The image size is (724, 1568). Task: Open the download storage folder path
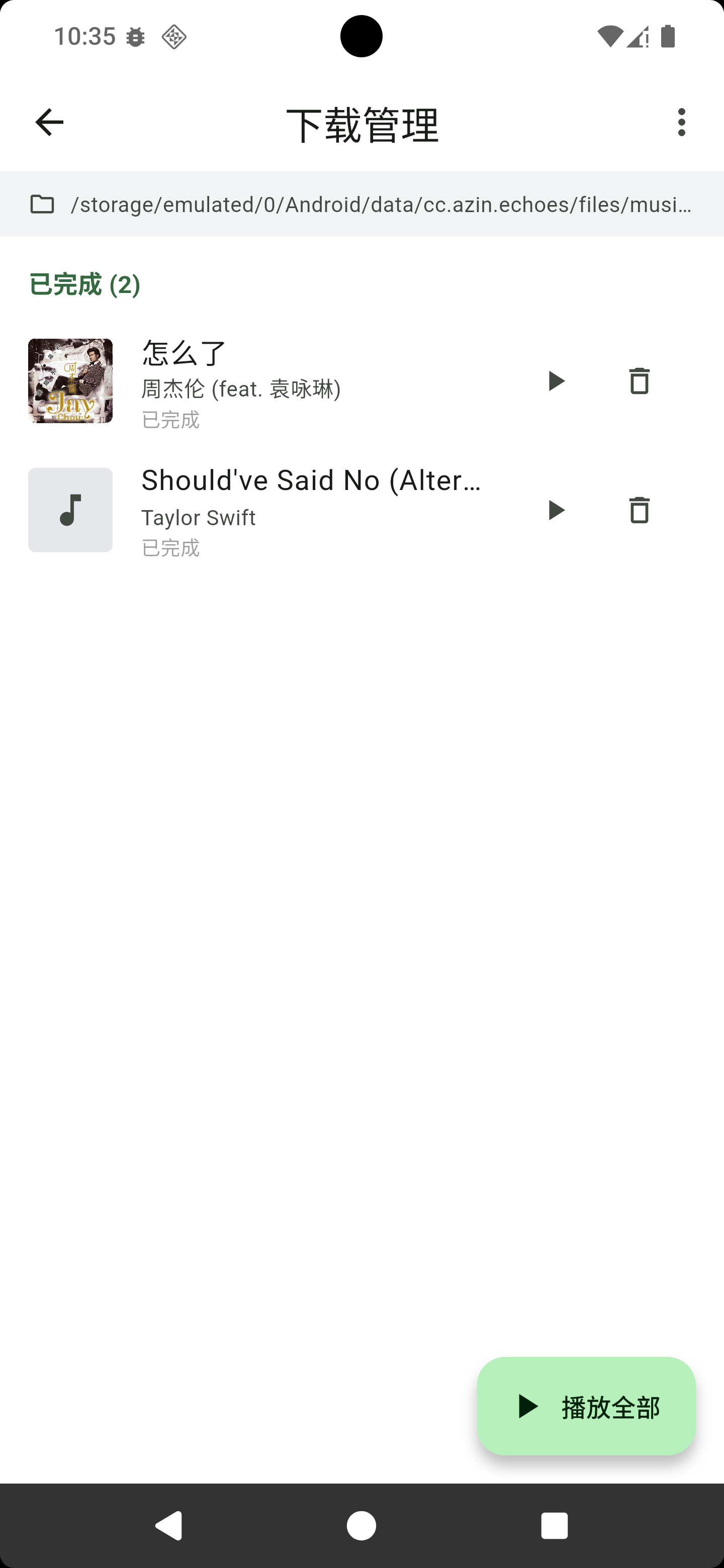click(361, 205)
